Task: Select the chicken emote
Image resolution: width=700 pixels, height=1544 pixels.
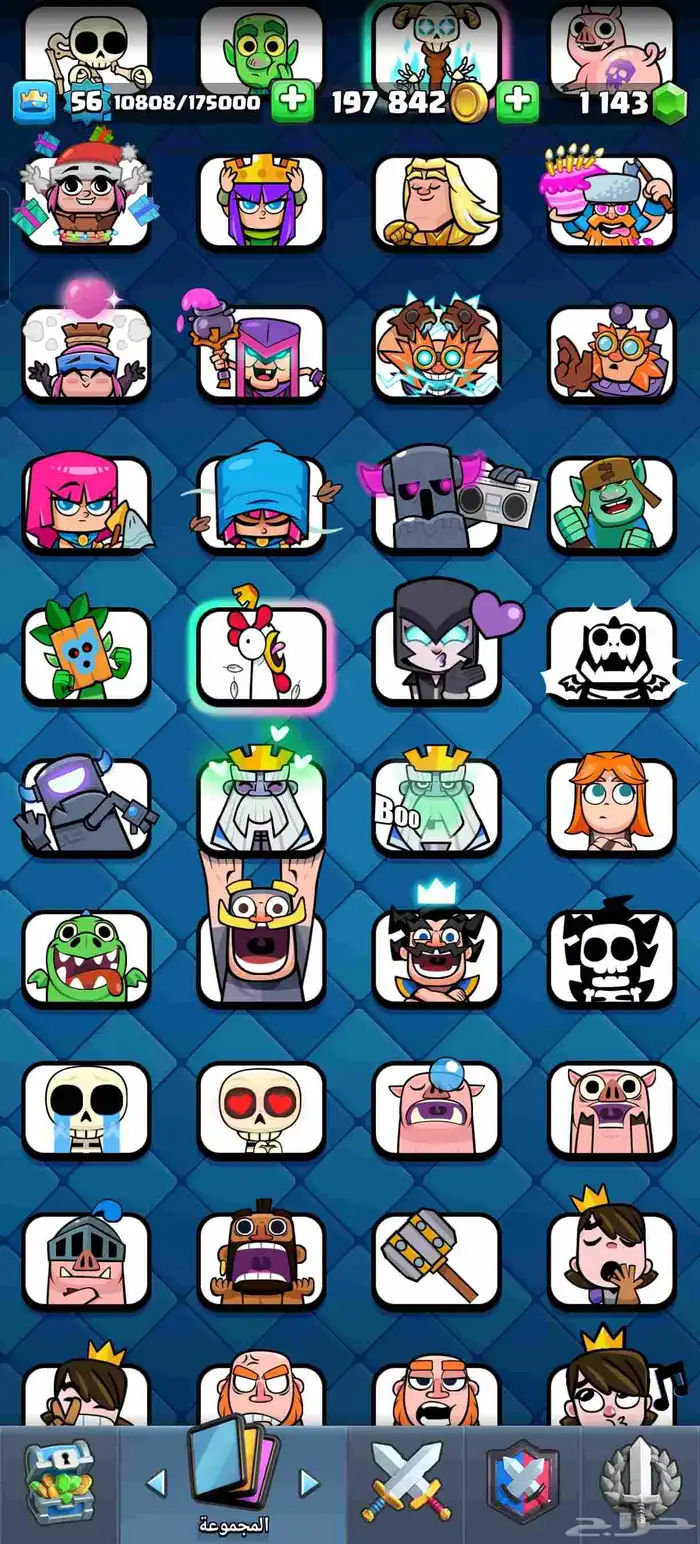Action: tap(261, 653)
